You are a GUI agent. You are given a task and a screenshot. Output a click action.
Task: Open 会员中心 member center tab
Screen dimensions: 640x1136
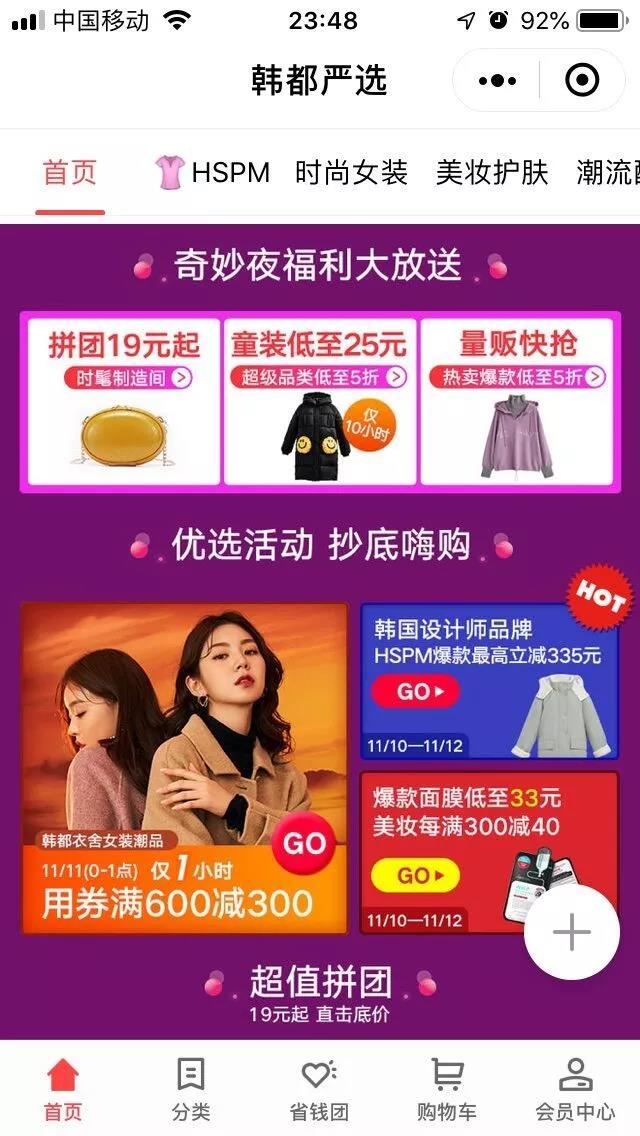(x=575, y=1088)
